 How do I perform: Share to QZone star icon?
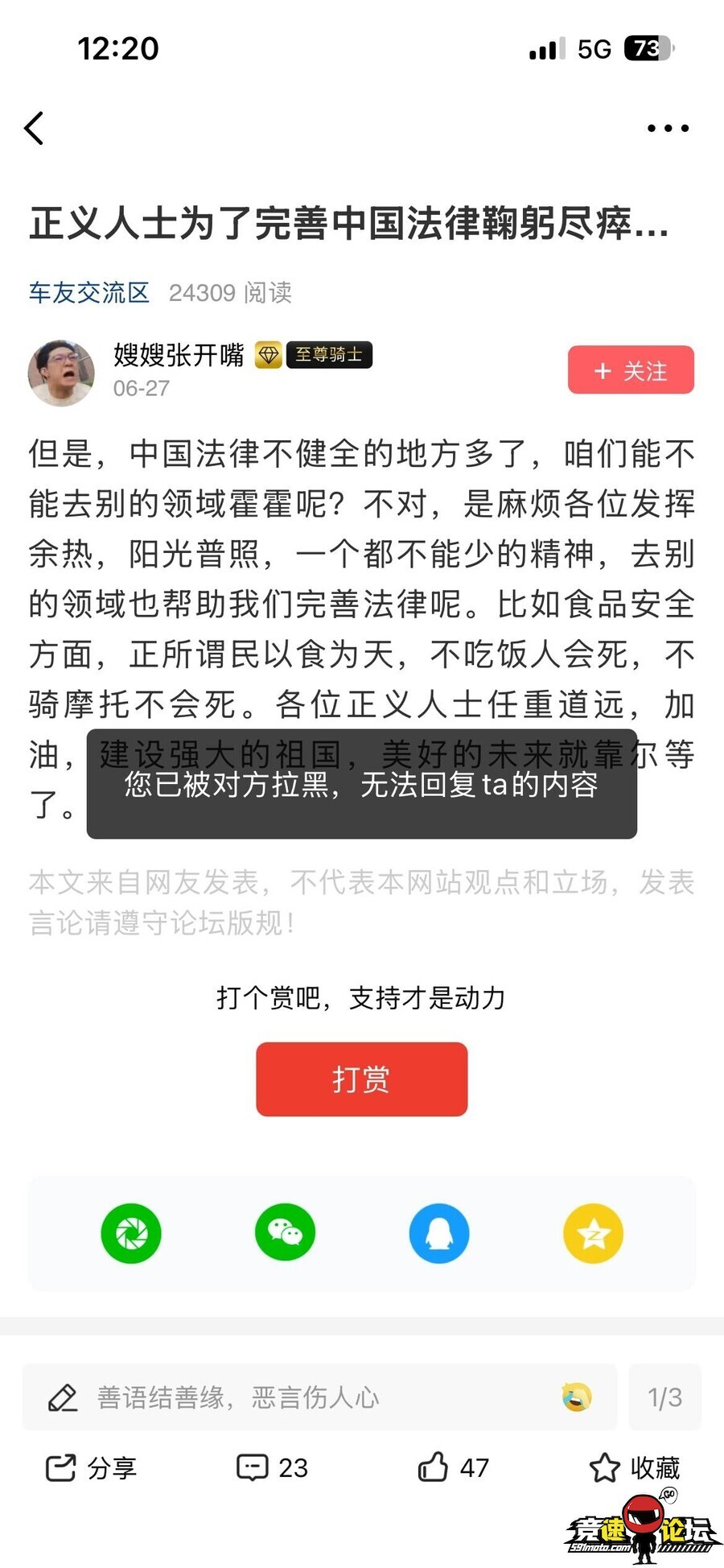coord(593,1233)
